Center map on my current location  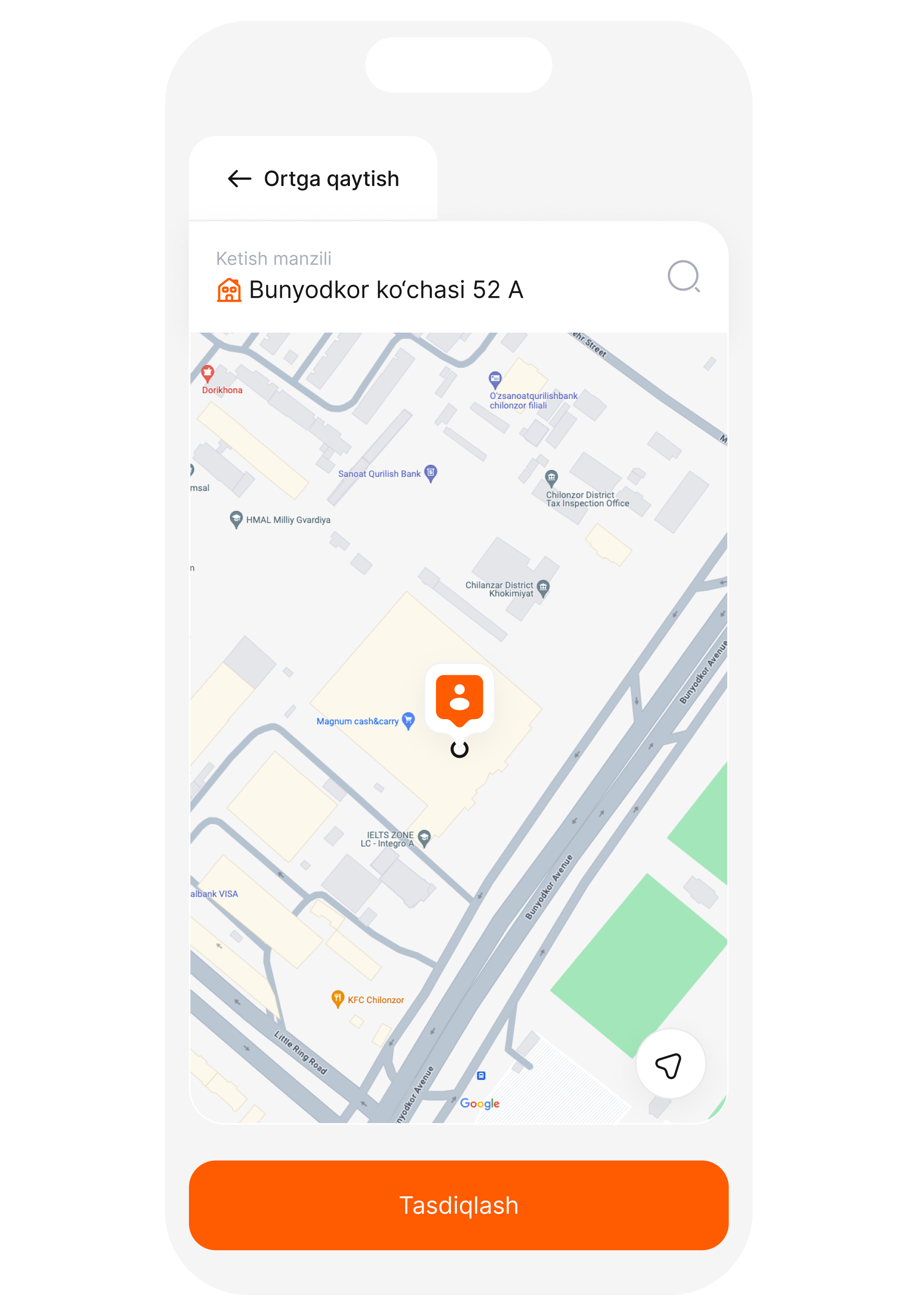[x=669, y=1065]
